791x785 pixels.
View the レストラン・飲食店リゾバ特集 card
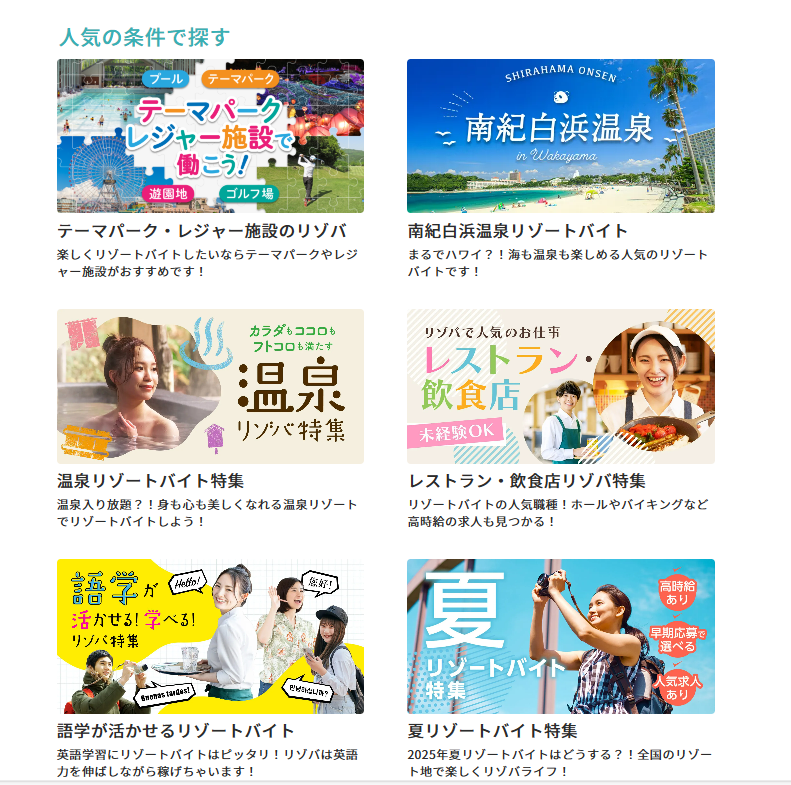(560, 386)
